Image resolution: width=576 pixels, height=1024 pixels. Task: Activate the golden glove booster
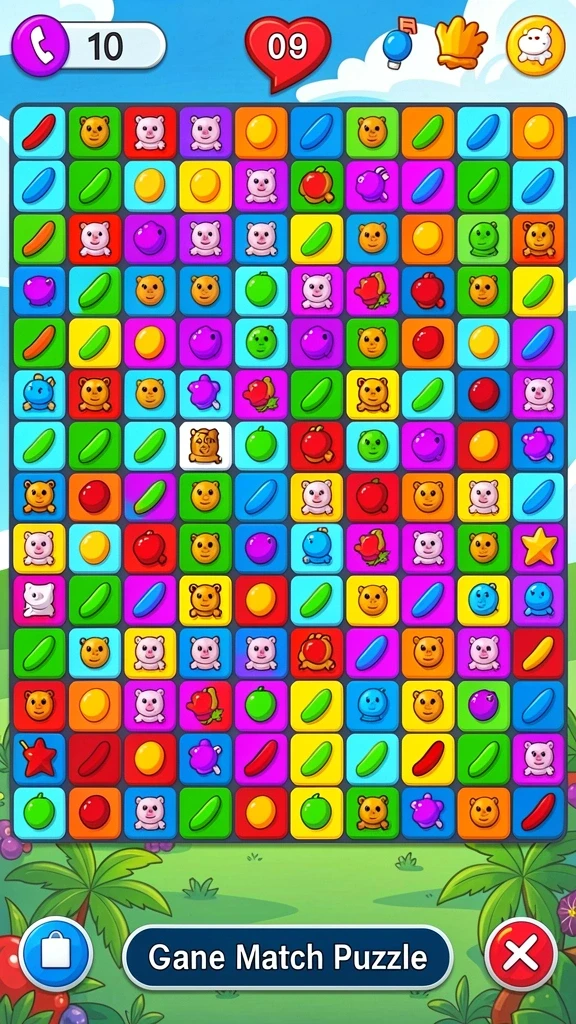pyautogui.click(x=462, y=43)
